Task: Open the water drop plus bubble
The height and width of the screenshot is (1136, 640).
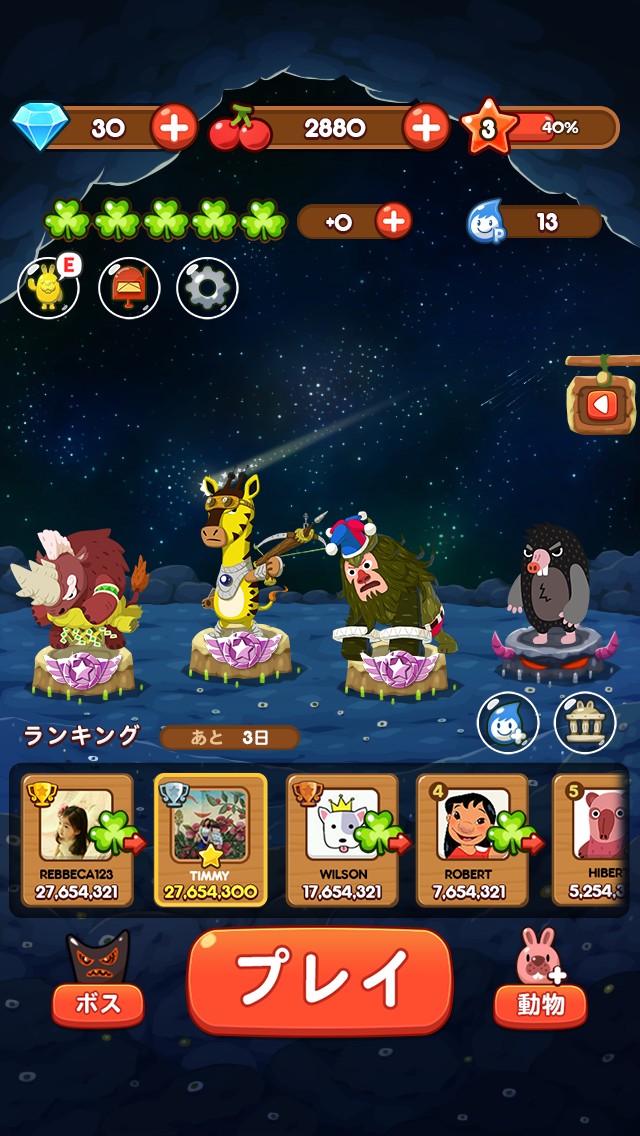Action: [508, 722]
